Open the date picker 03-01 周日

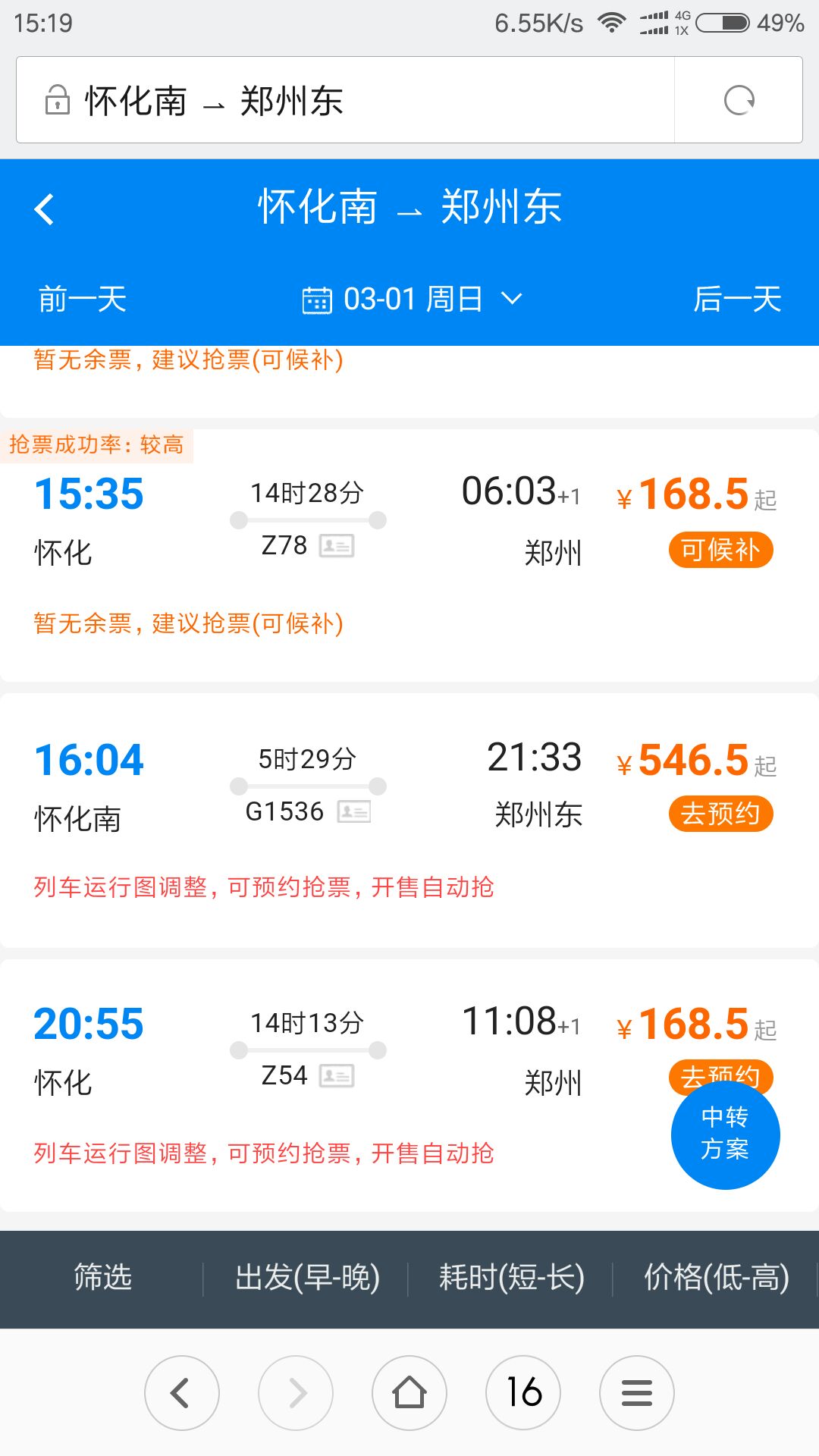tap(412, 299)
